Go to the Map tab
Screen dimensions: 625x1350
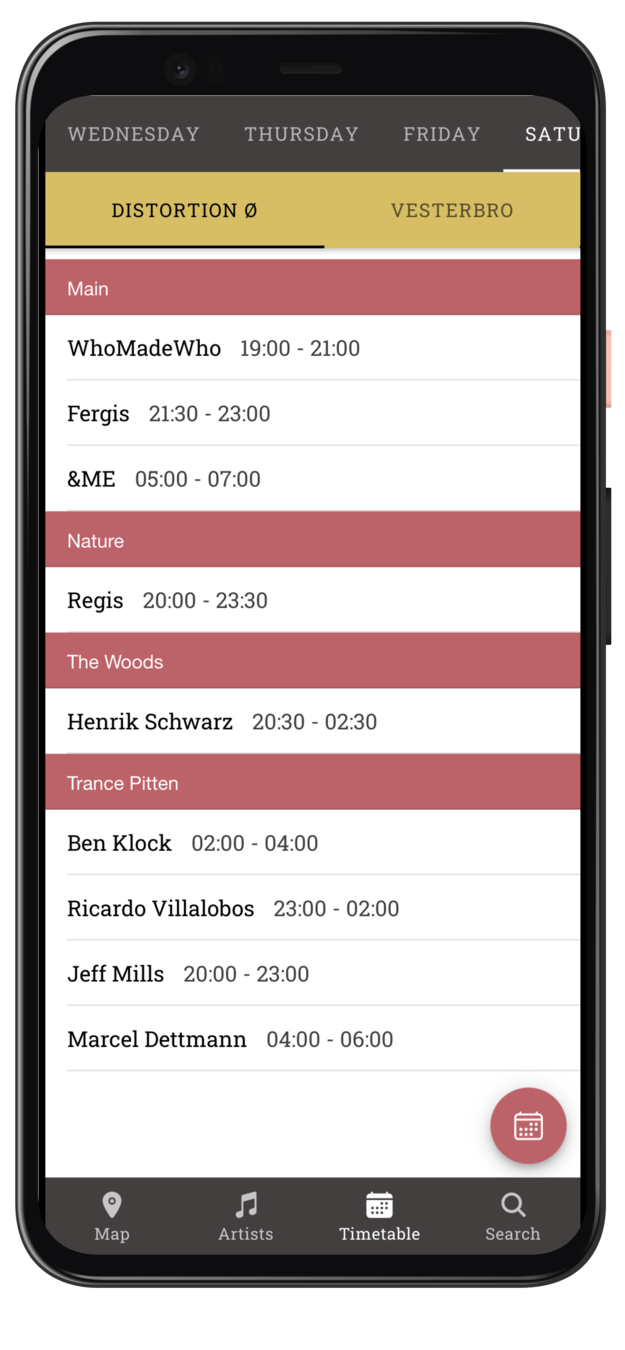[112, 1216]
